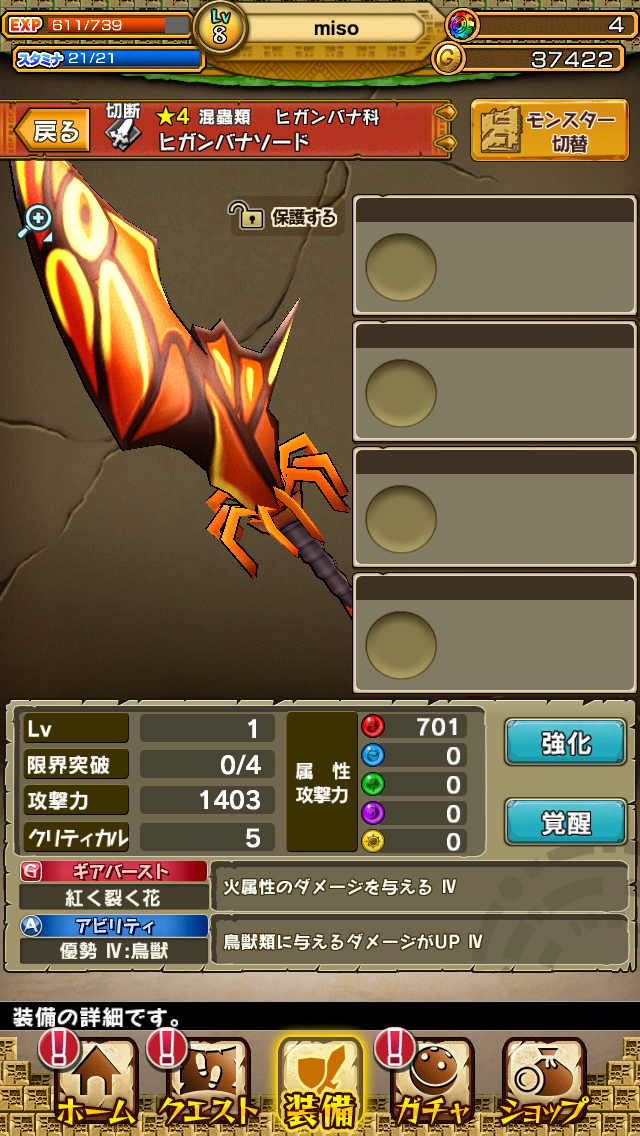Open the 覚醒 awakening button
Screen dimensions: 640x1136
pos(566,822)
